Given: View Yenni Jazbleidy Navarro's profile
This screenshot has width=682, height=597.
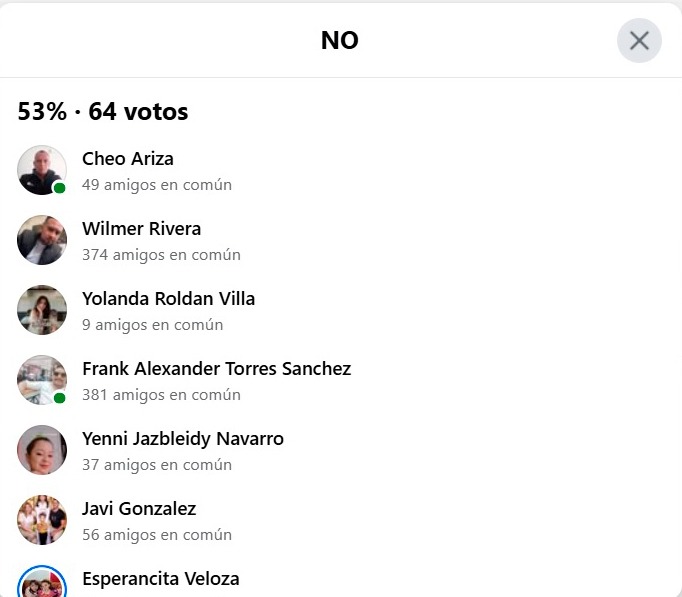Looking at the screenshot, I should [x=182, y=439].
